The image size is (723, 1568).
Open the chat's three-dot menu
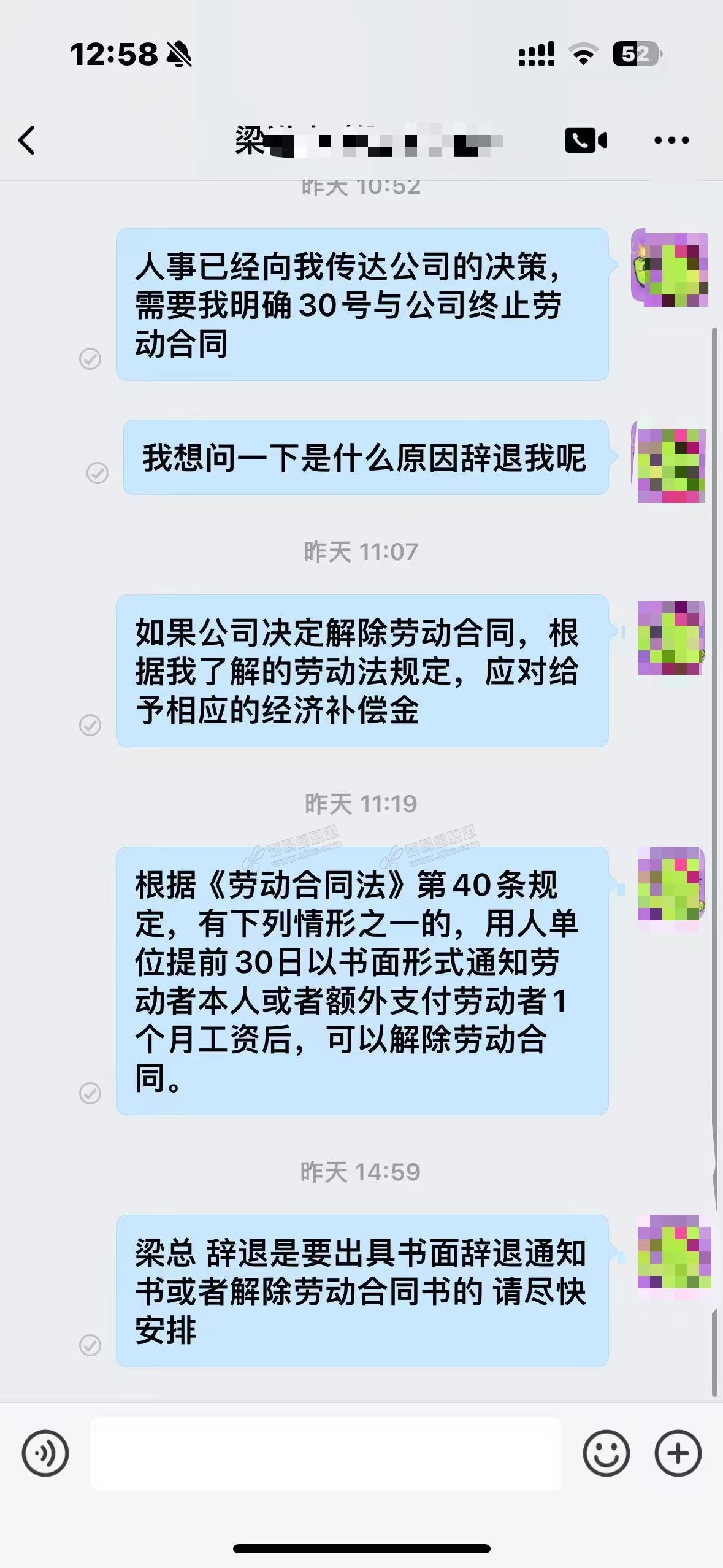click(671, 140)
